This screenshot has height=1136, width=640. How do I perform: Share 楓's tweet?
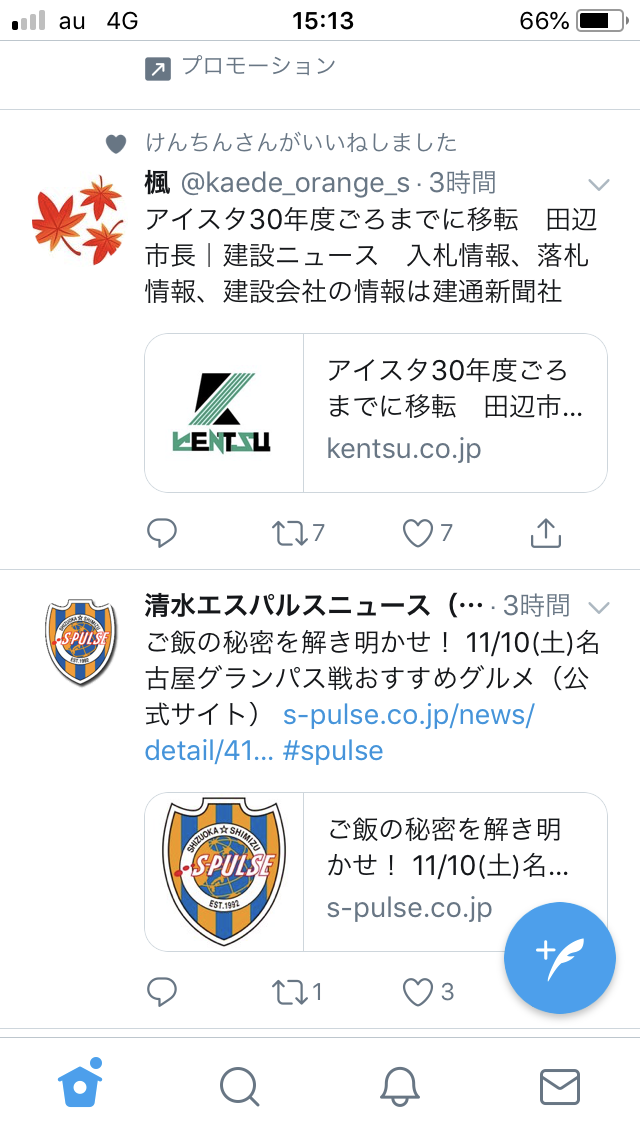click(x=545, y=533)
